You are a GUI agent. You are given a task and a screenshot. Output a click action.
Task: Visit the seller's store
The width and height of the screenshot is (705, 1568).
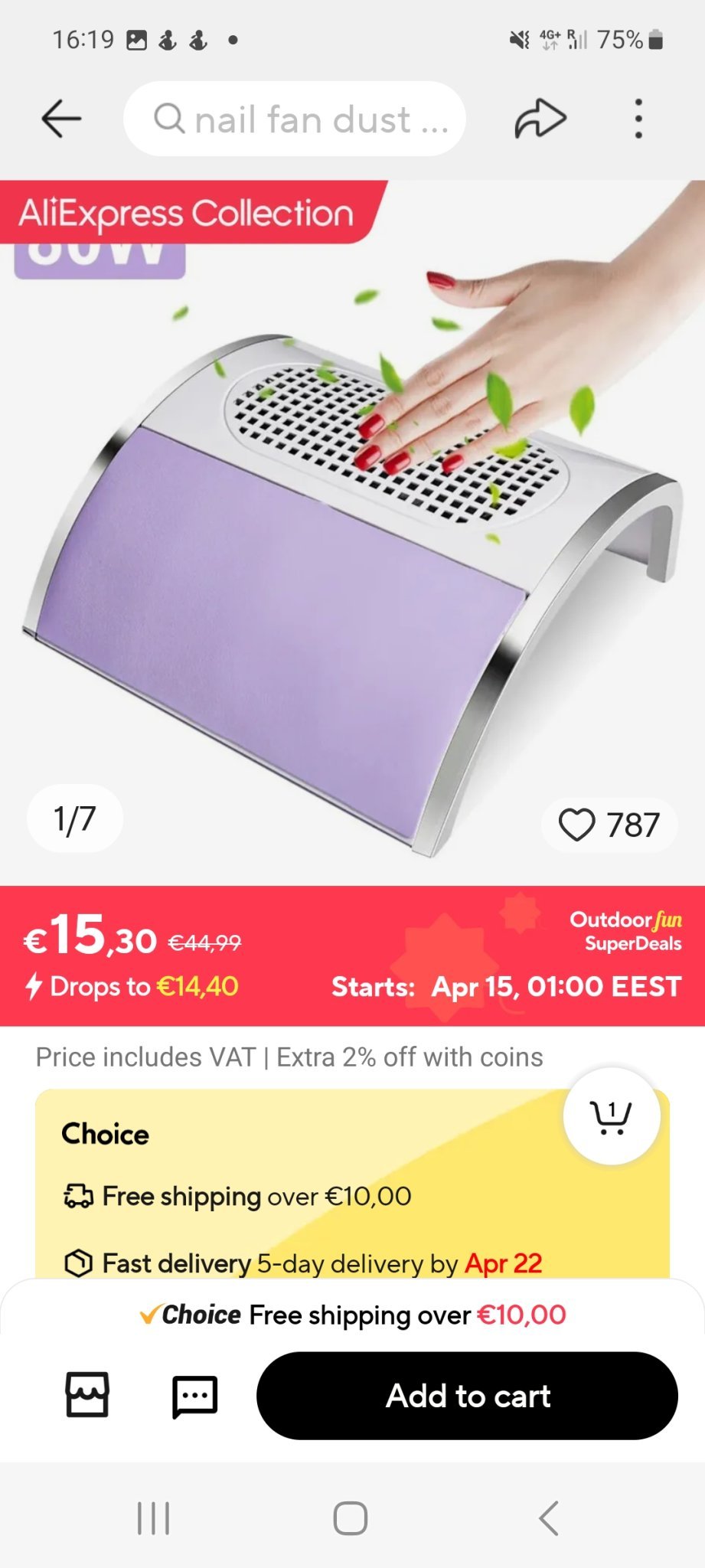tap(87, 1394)
